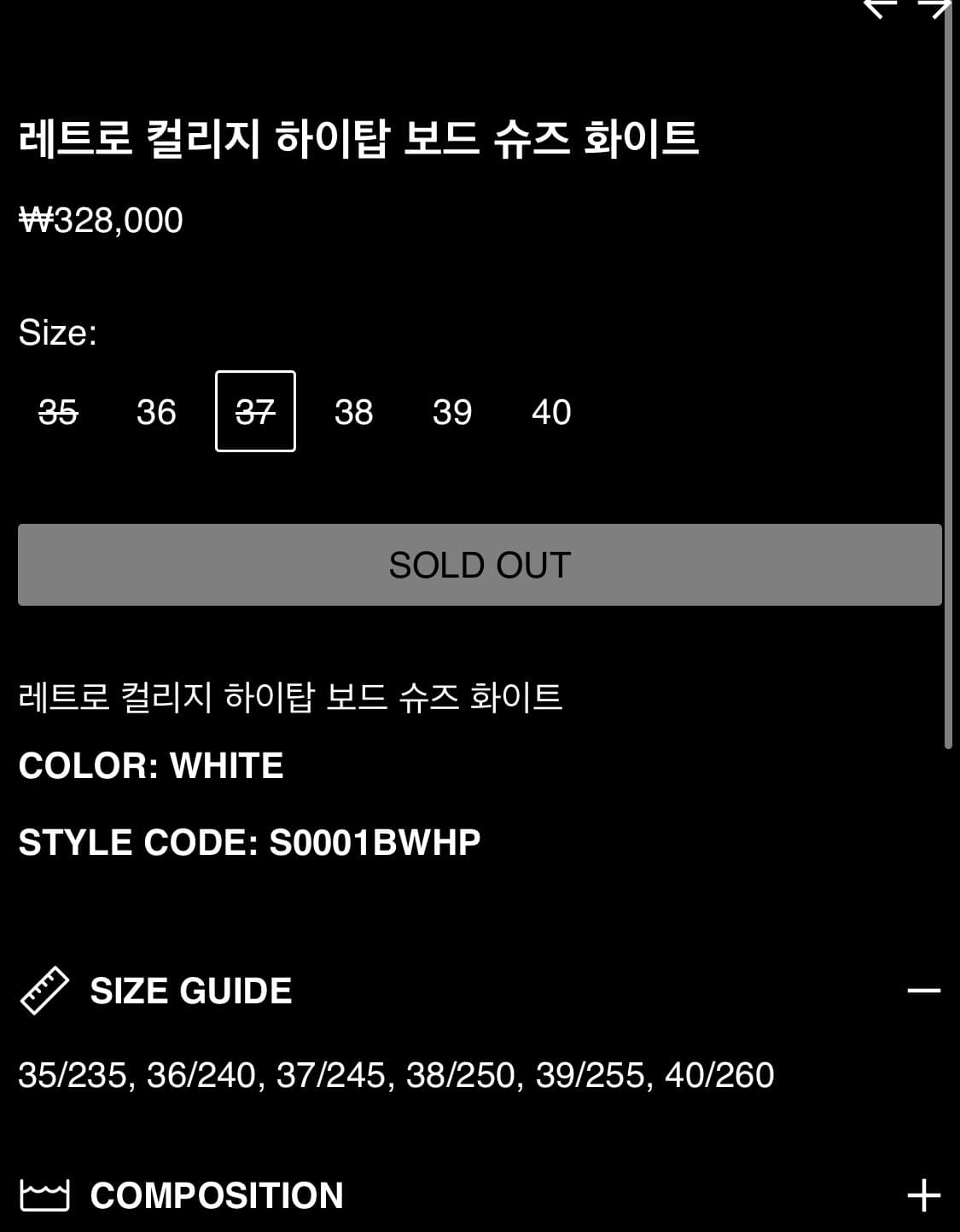
Task: Click the crossed-out size 35
Action: pyautogui.click(x=60, y=412)
